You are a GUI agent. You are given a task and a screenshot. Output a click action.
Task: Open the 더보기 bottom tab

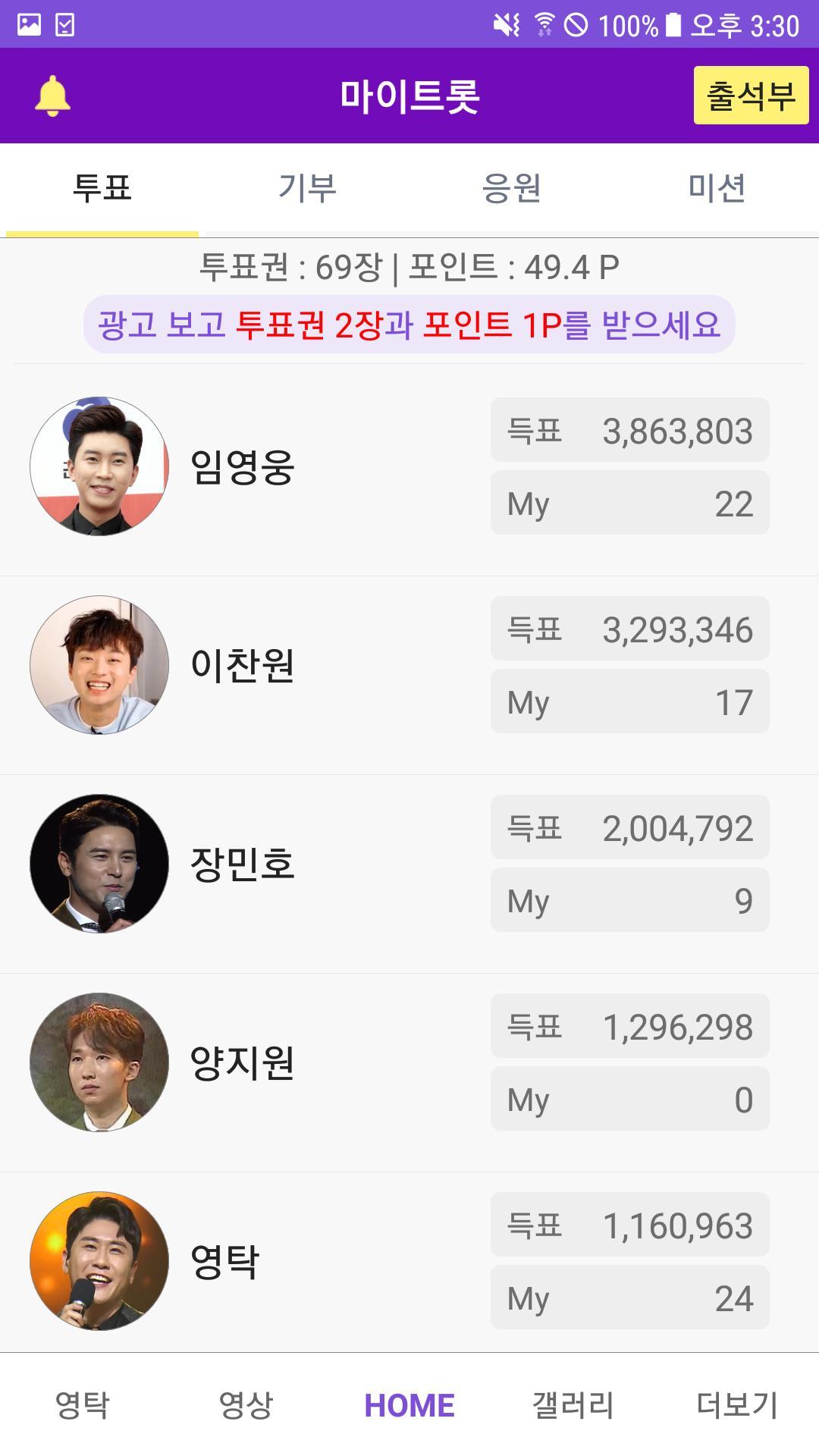[x=737, y=1404]
